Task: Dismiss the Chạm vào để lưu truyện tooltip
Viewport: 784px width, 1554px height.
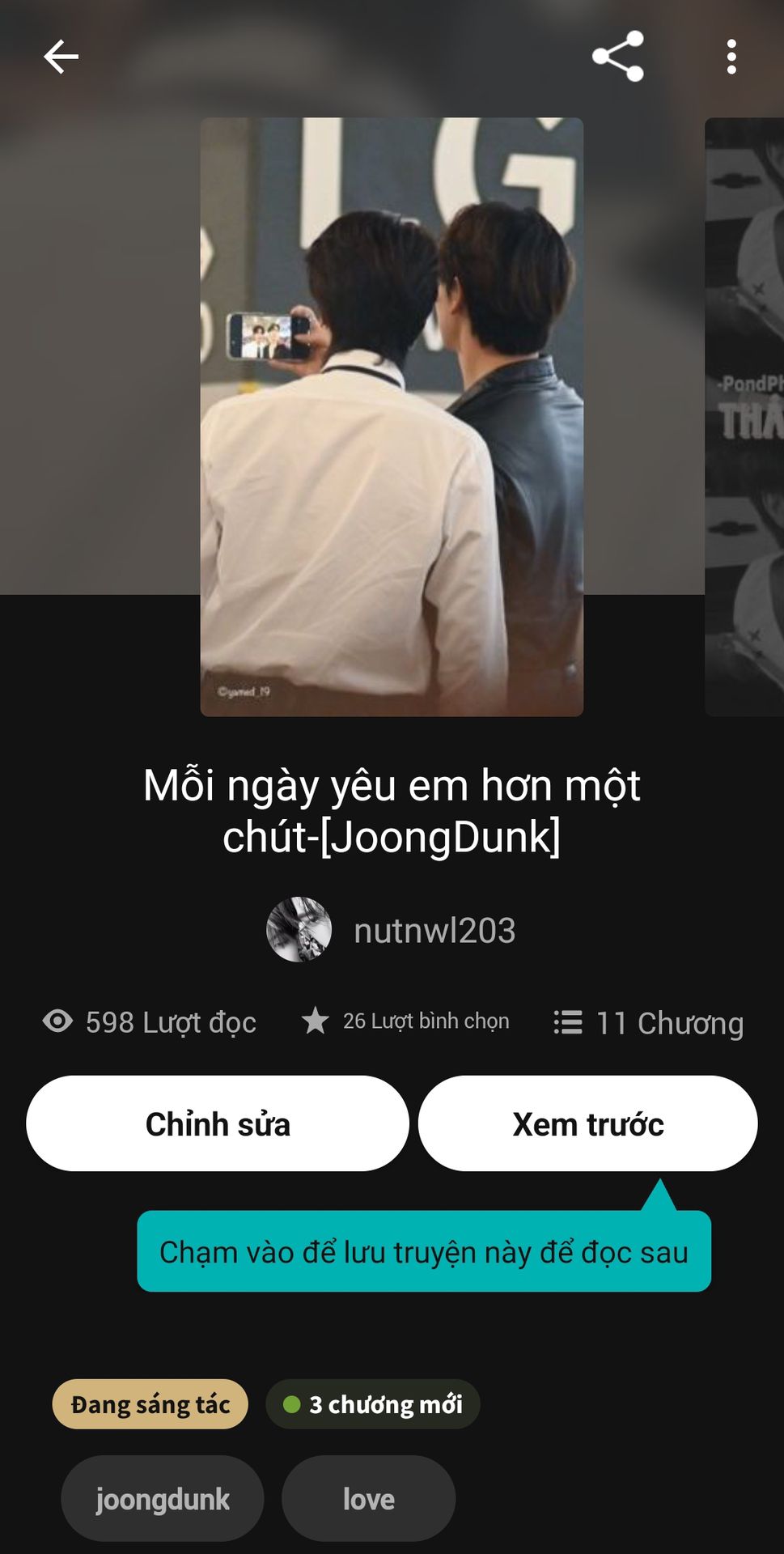Action: click(x=423, y=1251)
